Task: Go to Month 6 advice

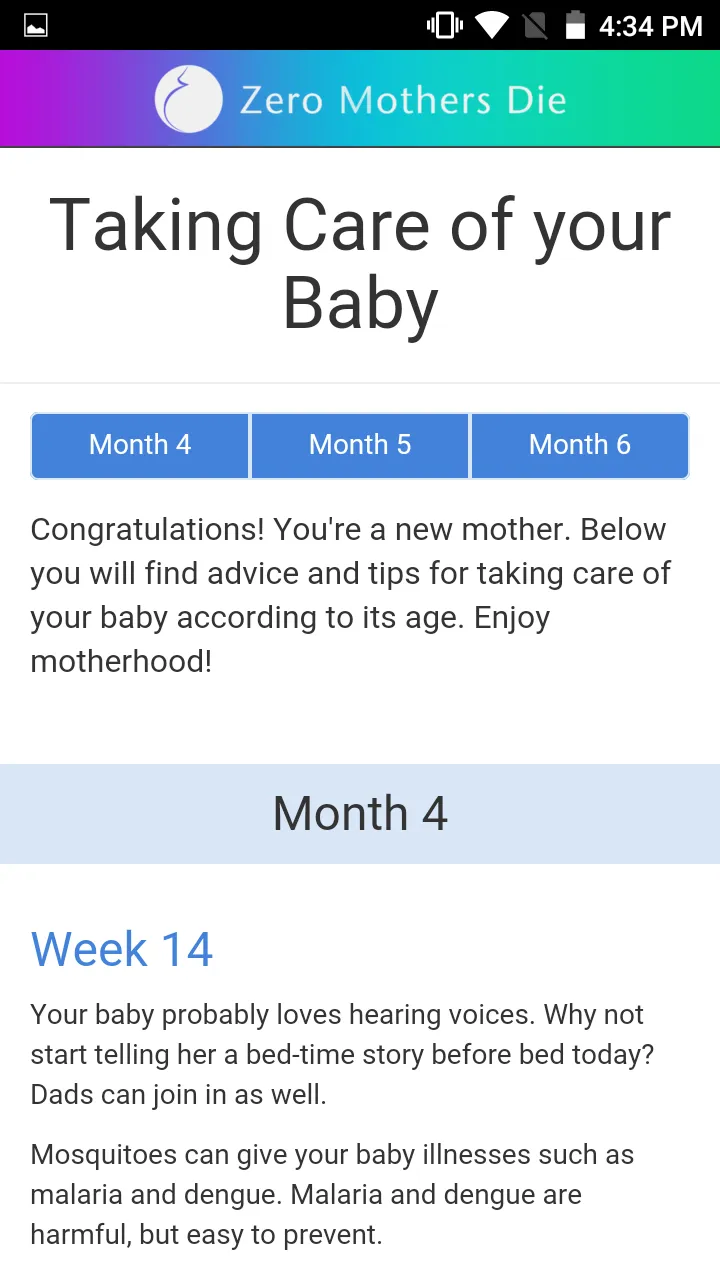Action: tap(580, 445)
